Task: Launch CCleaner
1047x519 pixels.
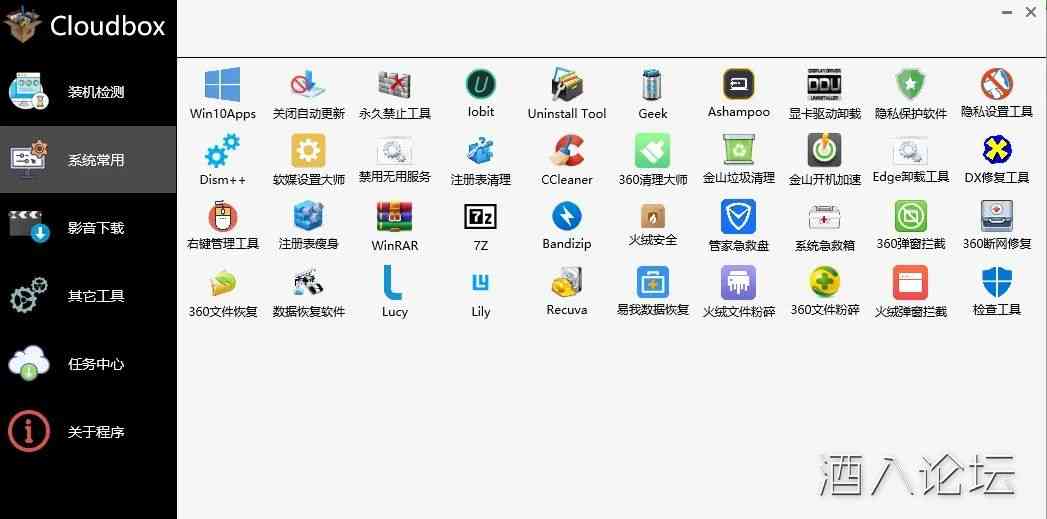Action: coord(567,160)
